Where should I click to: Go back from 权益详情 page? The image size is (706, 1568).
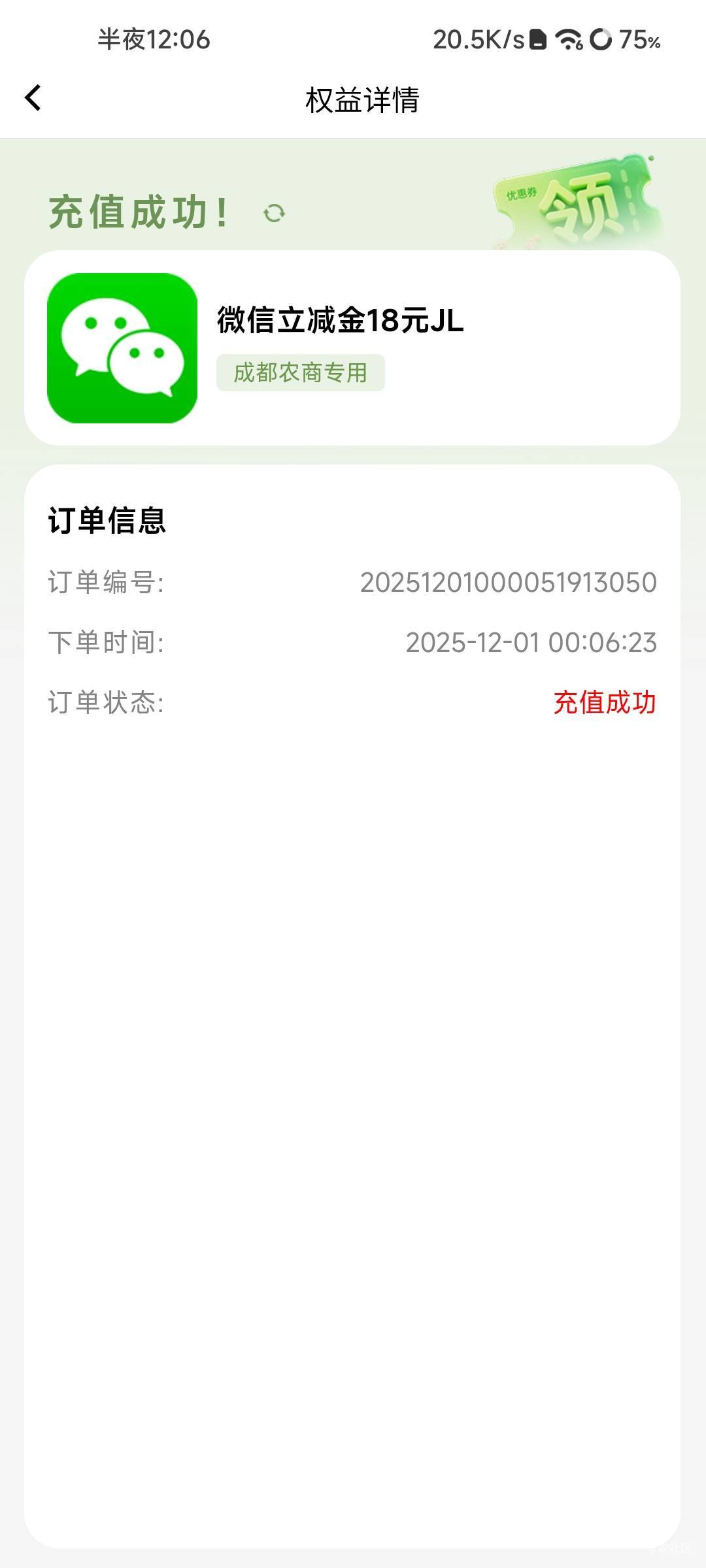[x=33, y=98]
